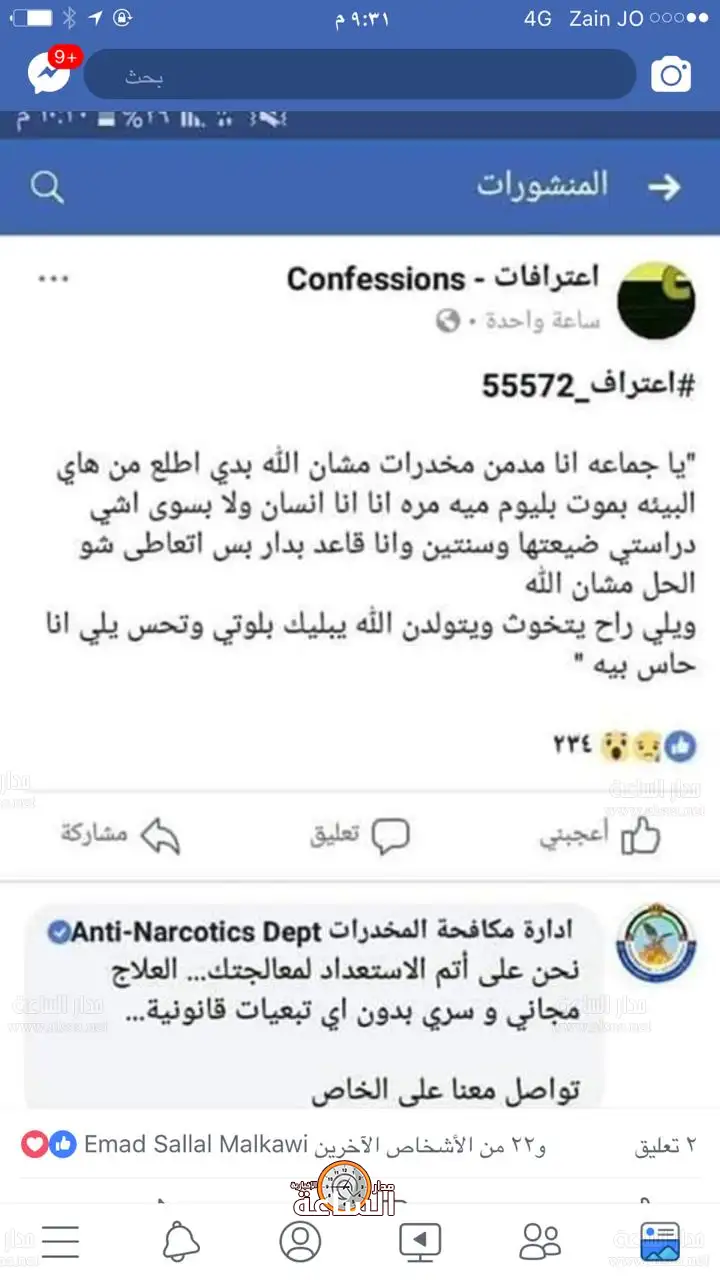Open the Anti-Narcotics Dept profile name

click(x=310, y=933)
